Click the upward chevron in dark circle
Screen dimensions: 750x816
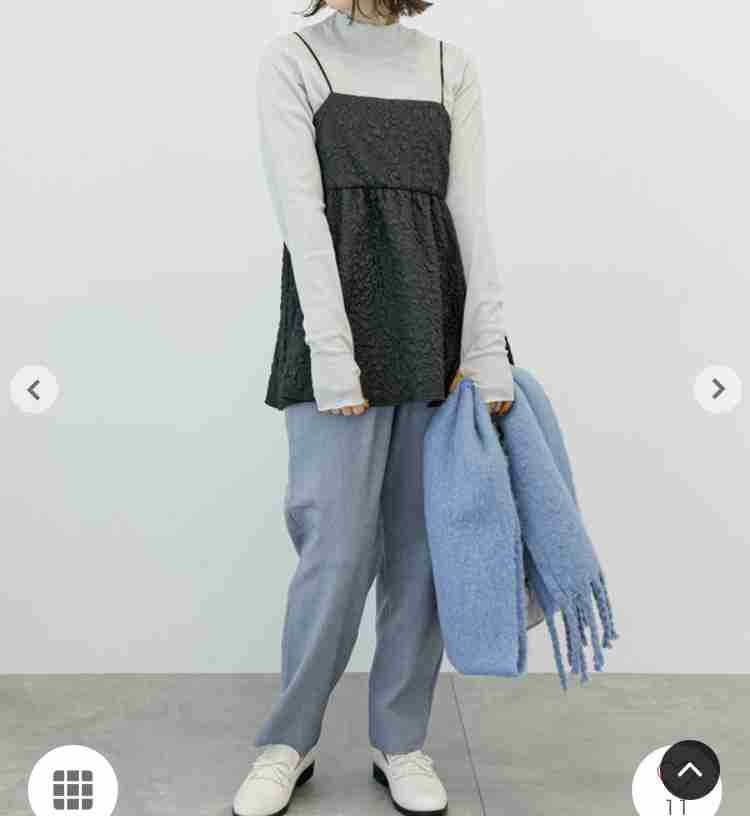coord(690,770)
